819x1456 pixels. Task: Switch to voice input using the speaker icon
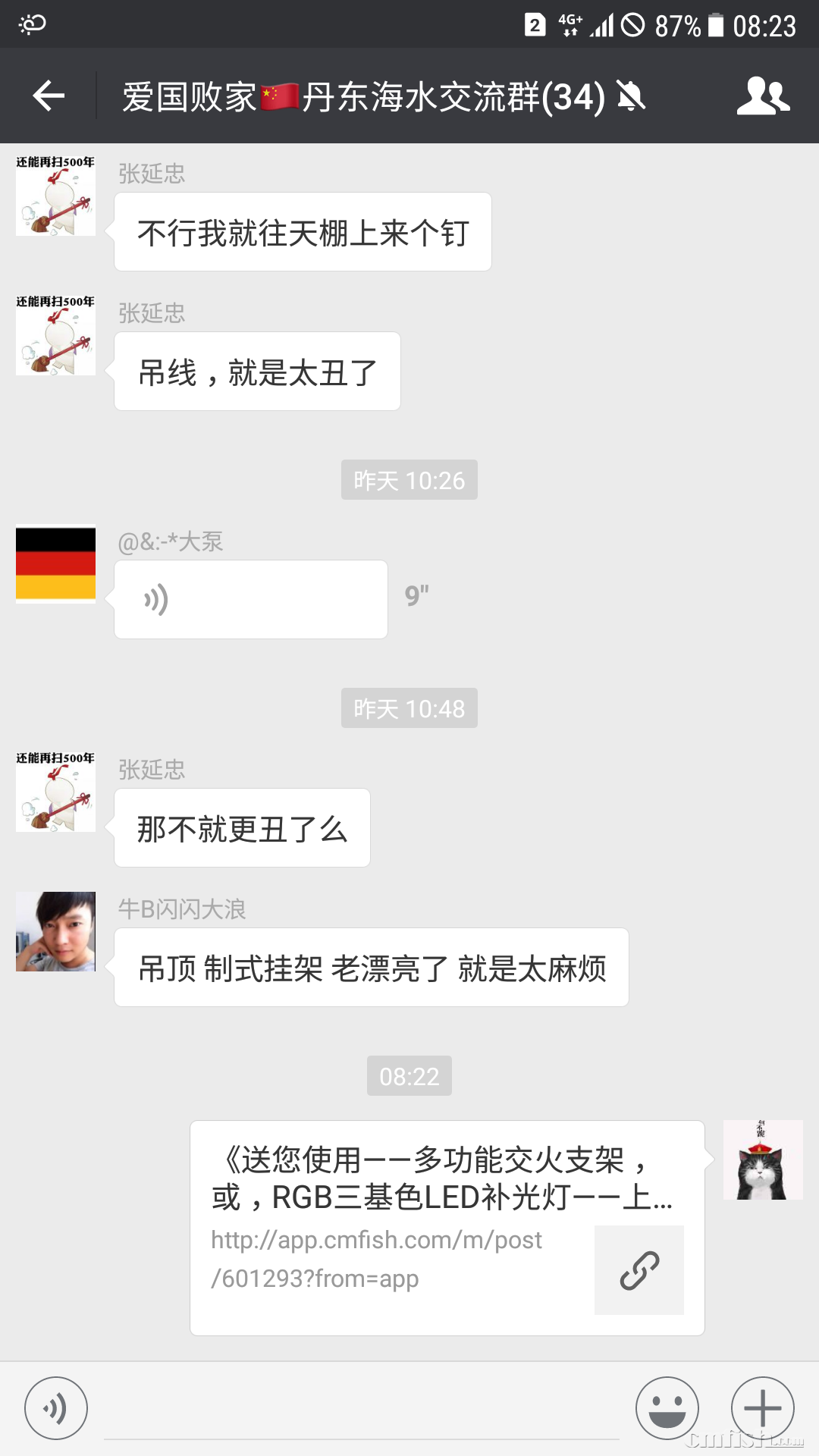coord(55,1408)
